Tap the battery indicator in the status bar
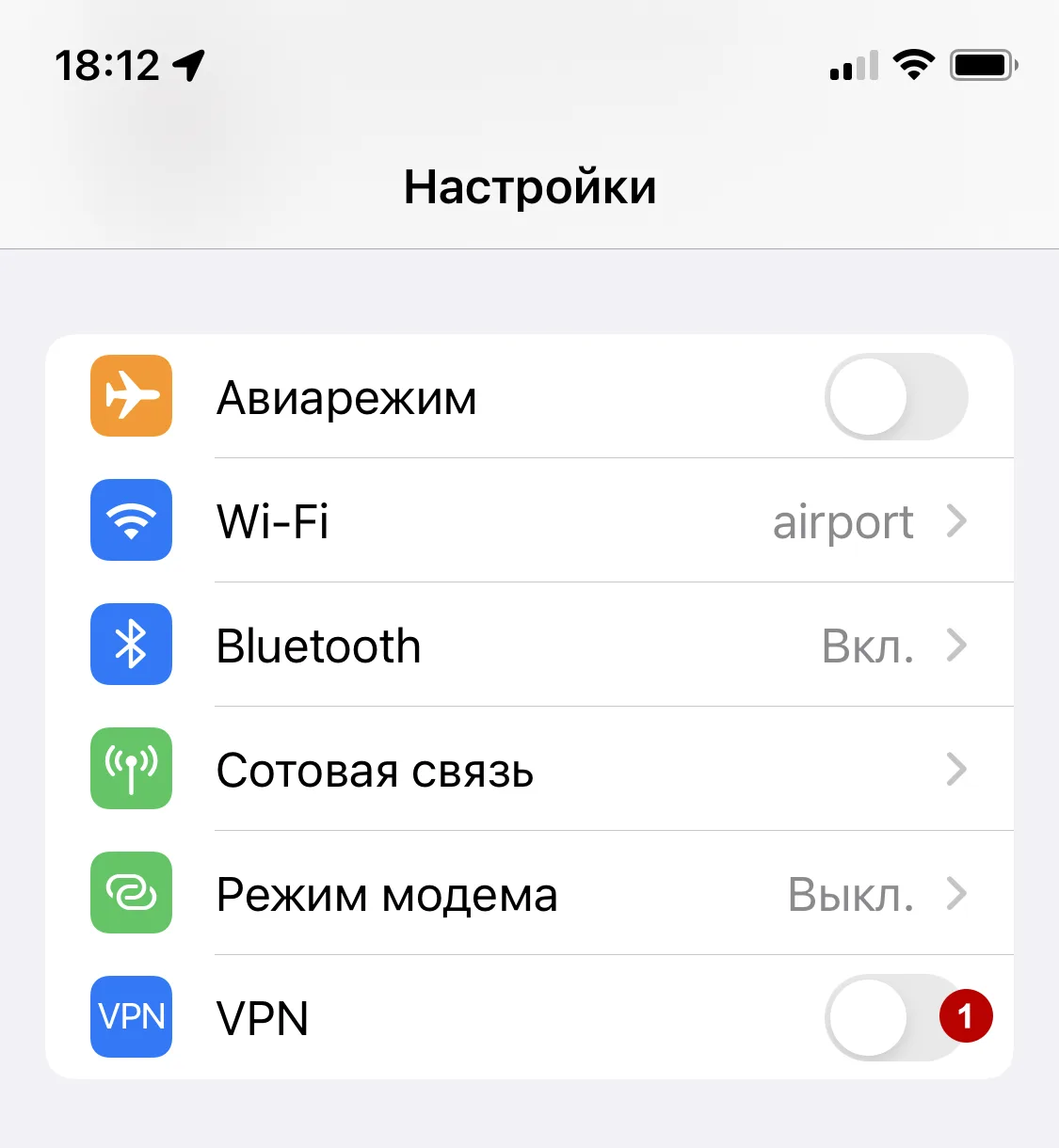This screenshot has height=1148, width=1059. [x=984, y=64]
